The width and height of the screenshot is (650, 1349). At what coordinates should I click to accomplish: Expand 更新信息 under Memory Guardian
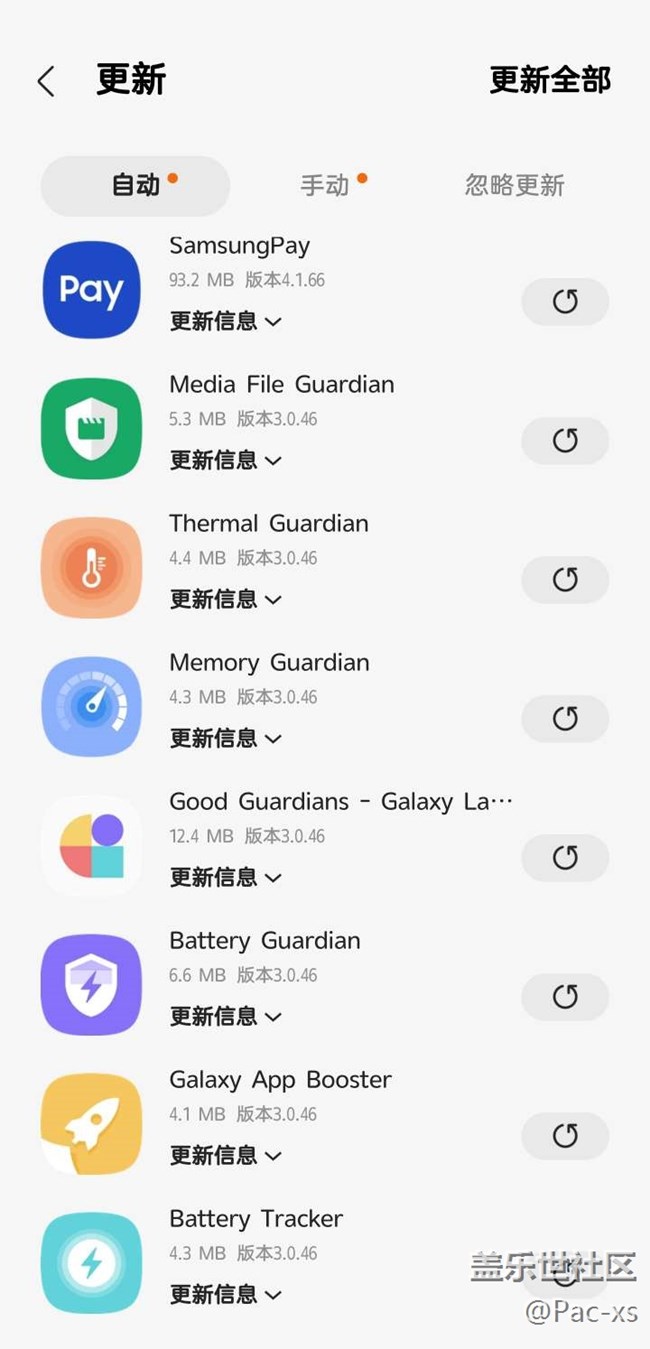[x=225, y=738]
